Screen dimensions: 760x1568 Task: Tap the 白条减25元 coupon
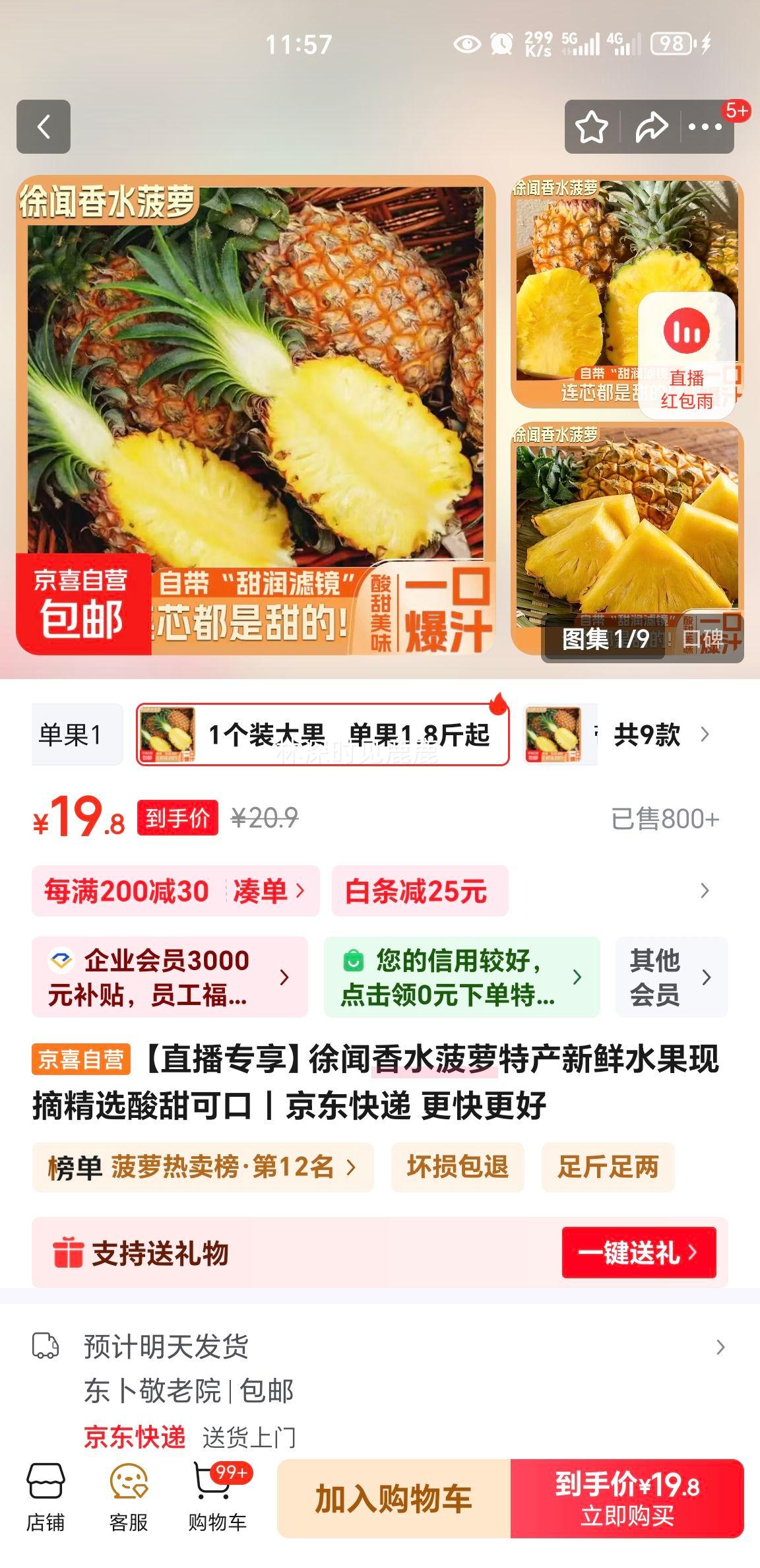pos(420,891)
